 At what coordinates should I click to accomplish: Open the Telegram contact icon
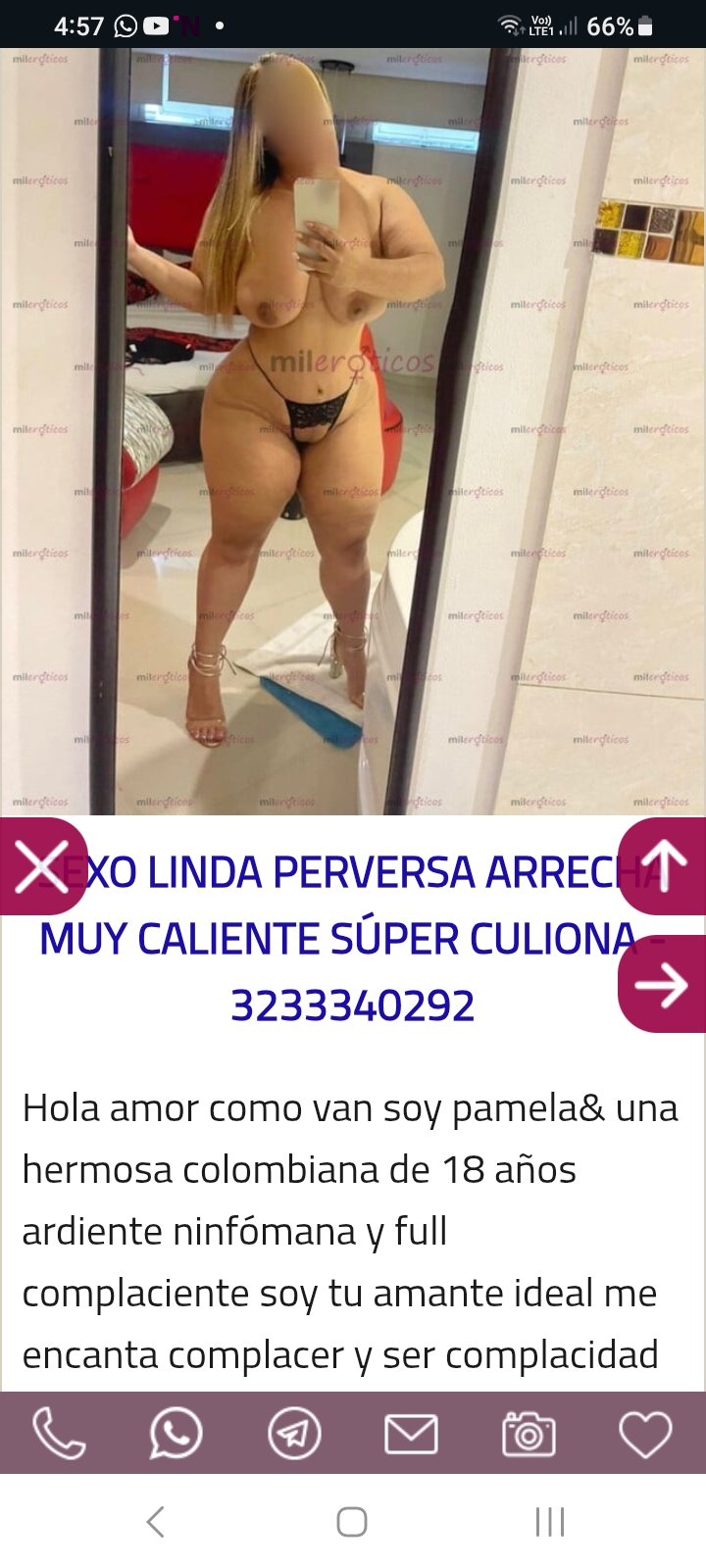[294, 1434]
